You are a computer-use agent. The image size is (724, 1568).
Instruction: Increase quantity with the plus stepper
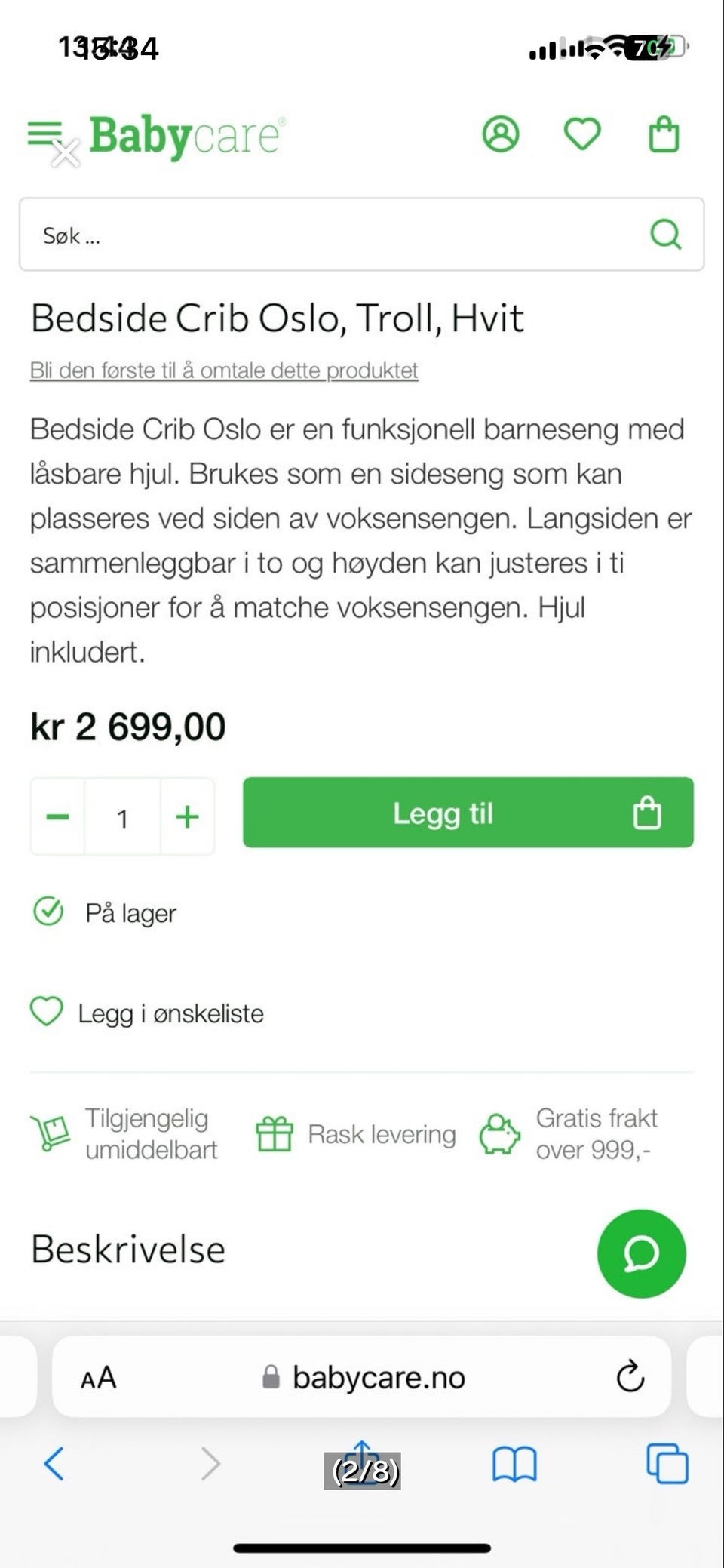click(187, 816)
